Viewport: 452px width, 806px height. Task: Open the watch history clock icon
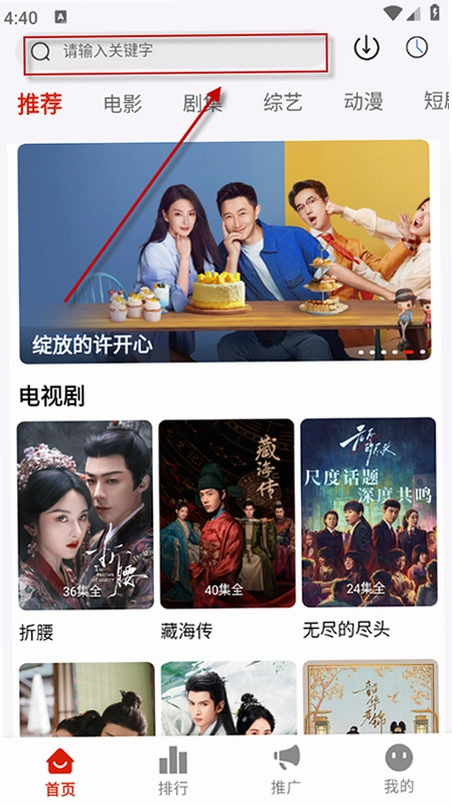point(417,48)
